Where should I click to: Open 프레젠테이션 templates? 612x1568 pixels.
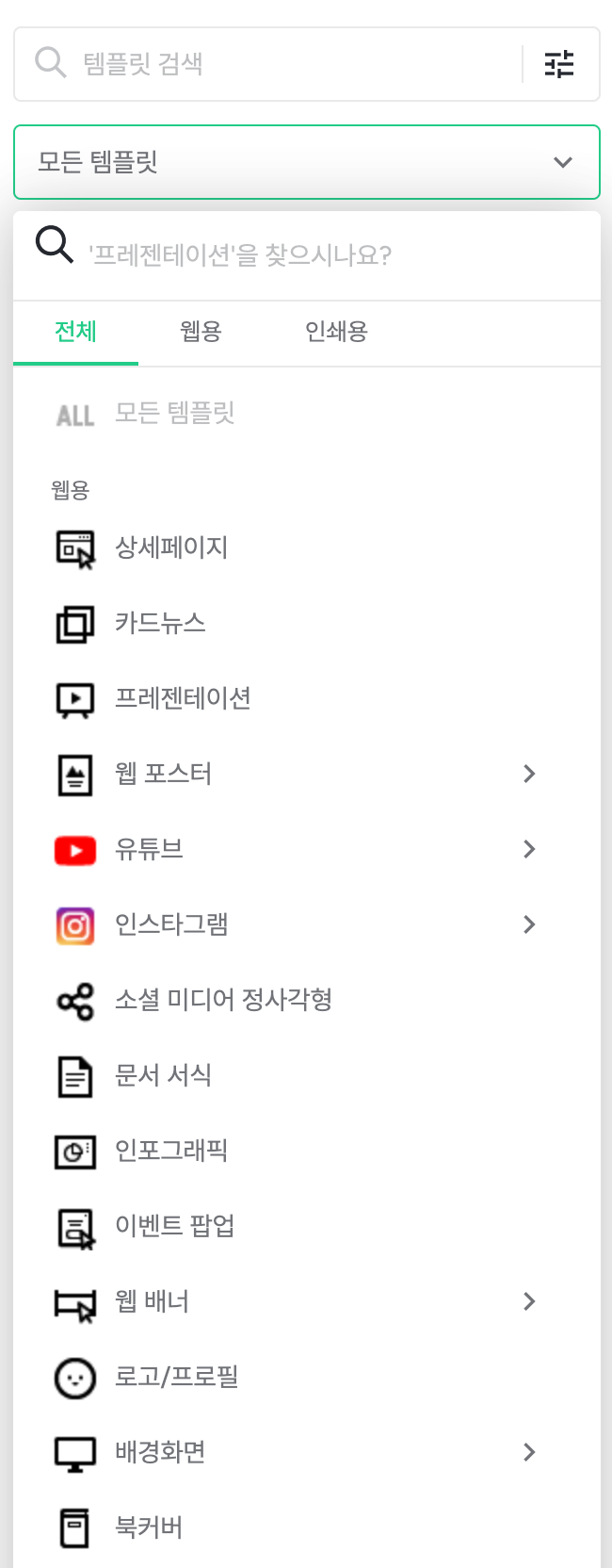point(307,698)
